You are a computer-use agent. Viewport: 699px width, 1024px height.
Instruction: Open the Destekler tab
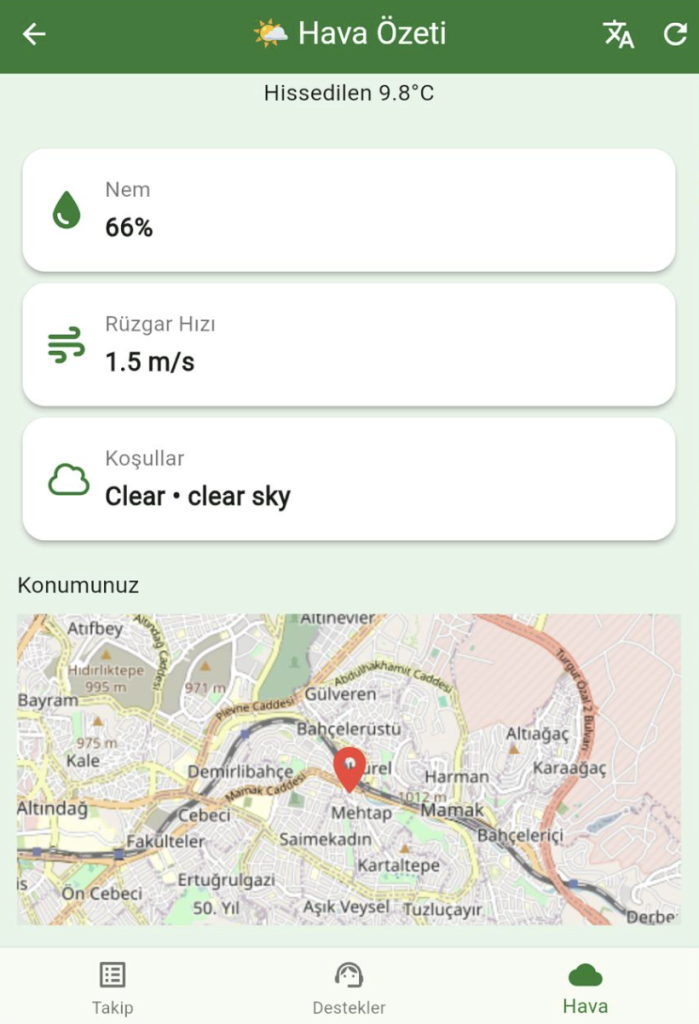pyautogui.click(x=348, y=987)
